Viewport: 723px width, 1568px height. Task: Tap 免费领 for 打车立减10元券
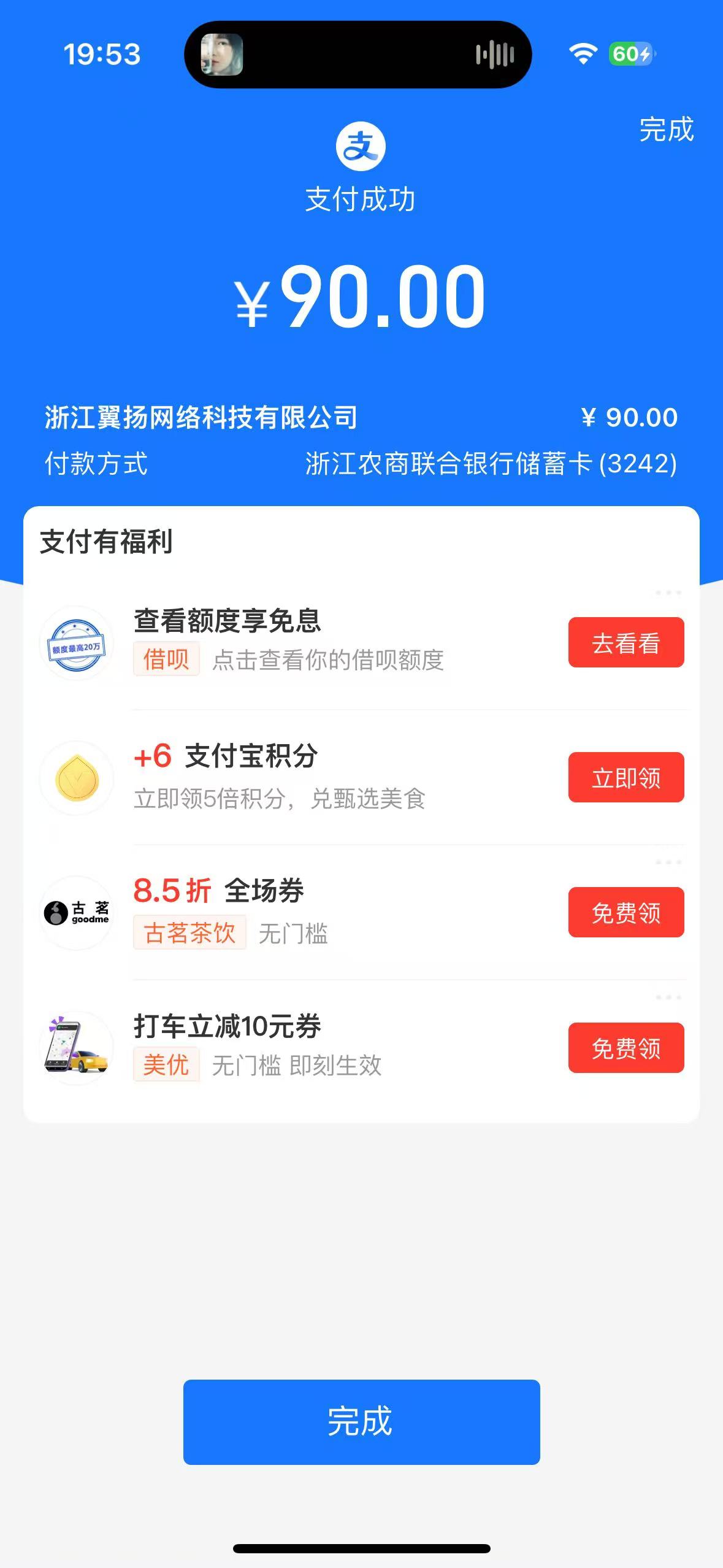click(625, 1048)
